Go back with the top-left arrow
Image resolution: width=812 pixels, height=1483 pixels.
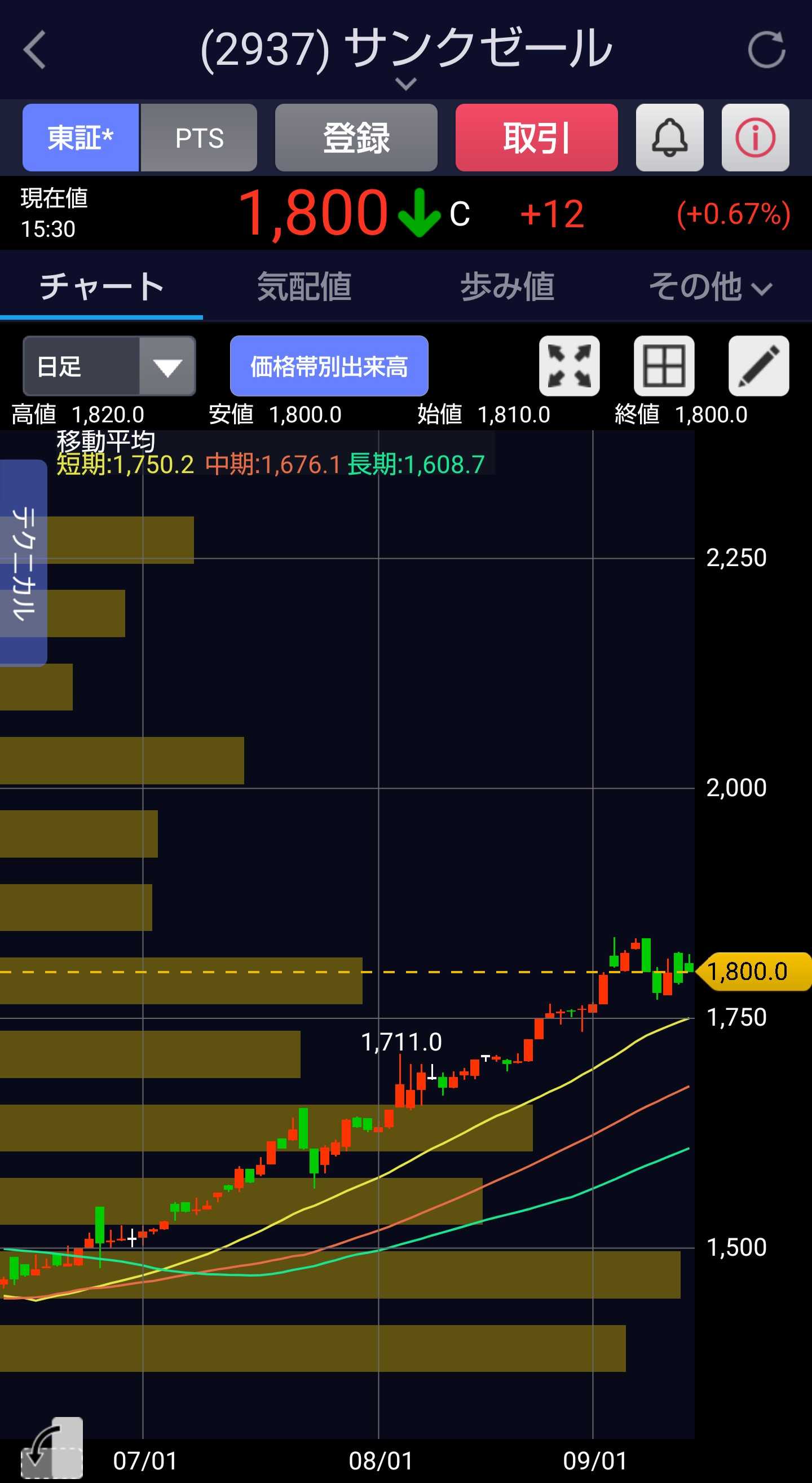tap(34, 50)
